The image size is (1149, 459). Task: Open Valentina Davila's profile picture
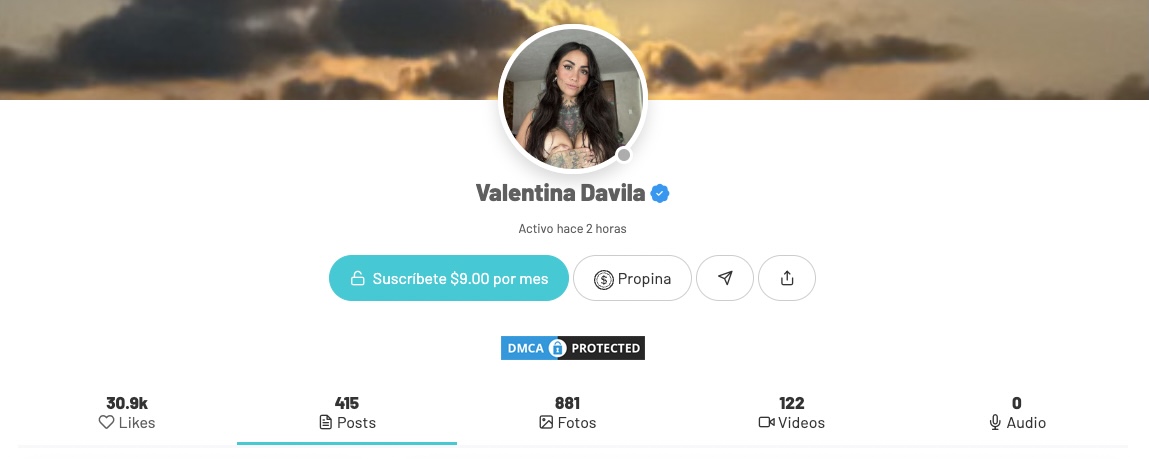click(573, 100)
